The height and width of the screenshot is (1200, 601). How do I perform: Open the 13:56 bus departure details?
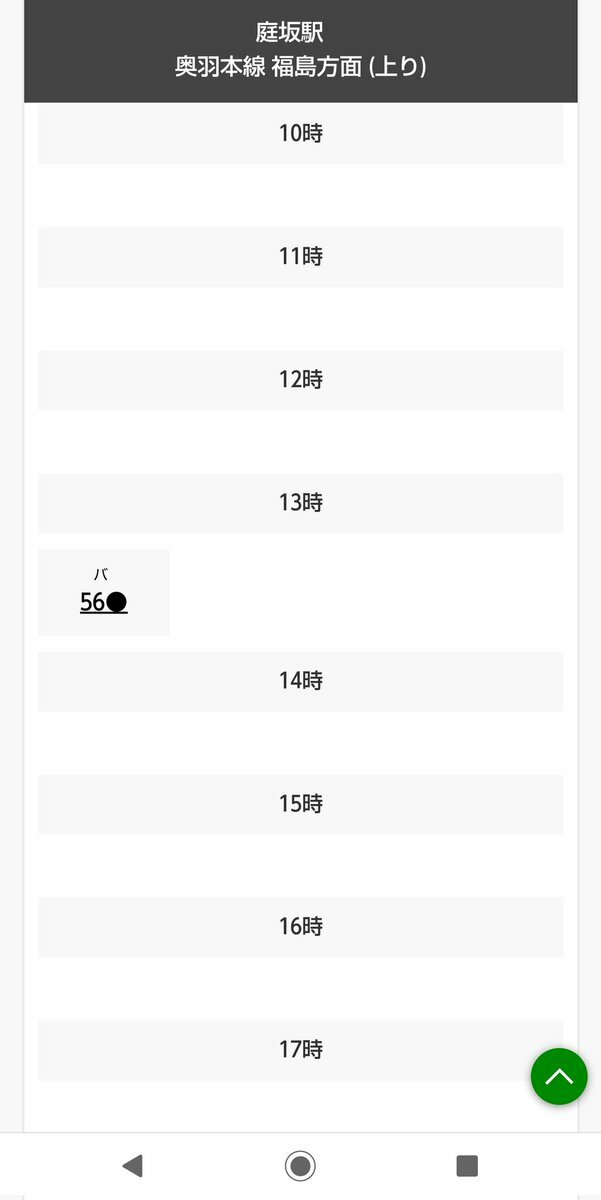(x=104, y=602)
